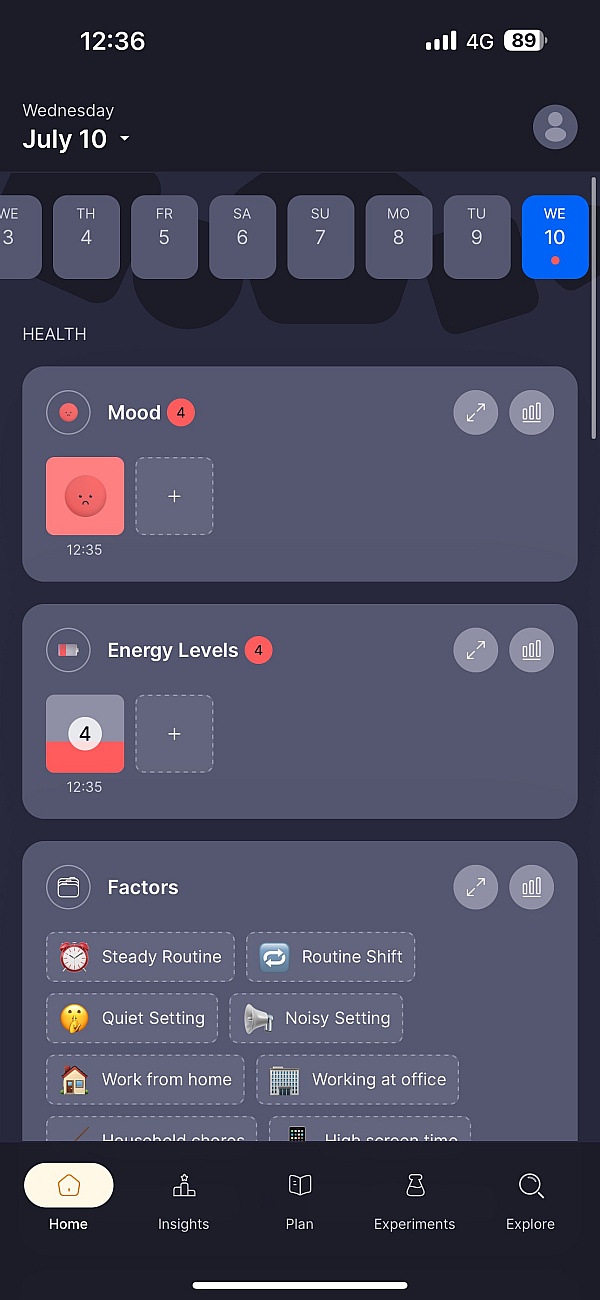Open the Energy Levels chart icon

tap(531, 650)
